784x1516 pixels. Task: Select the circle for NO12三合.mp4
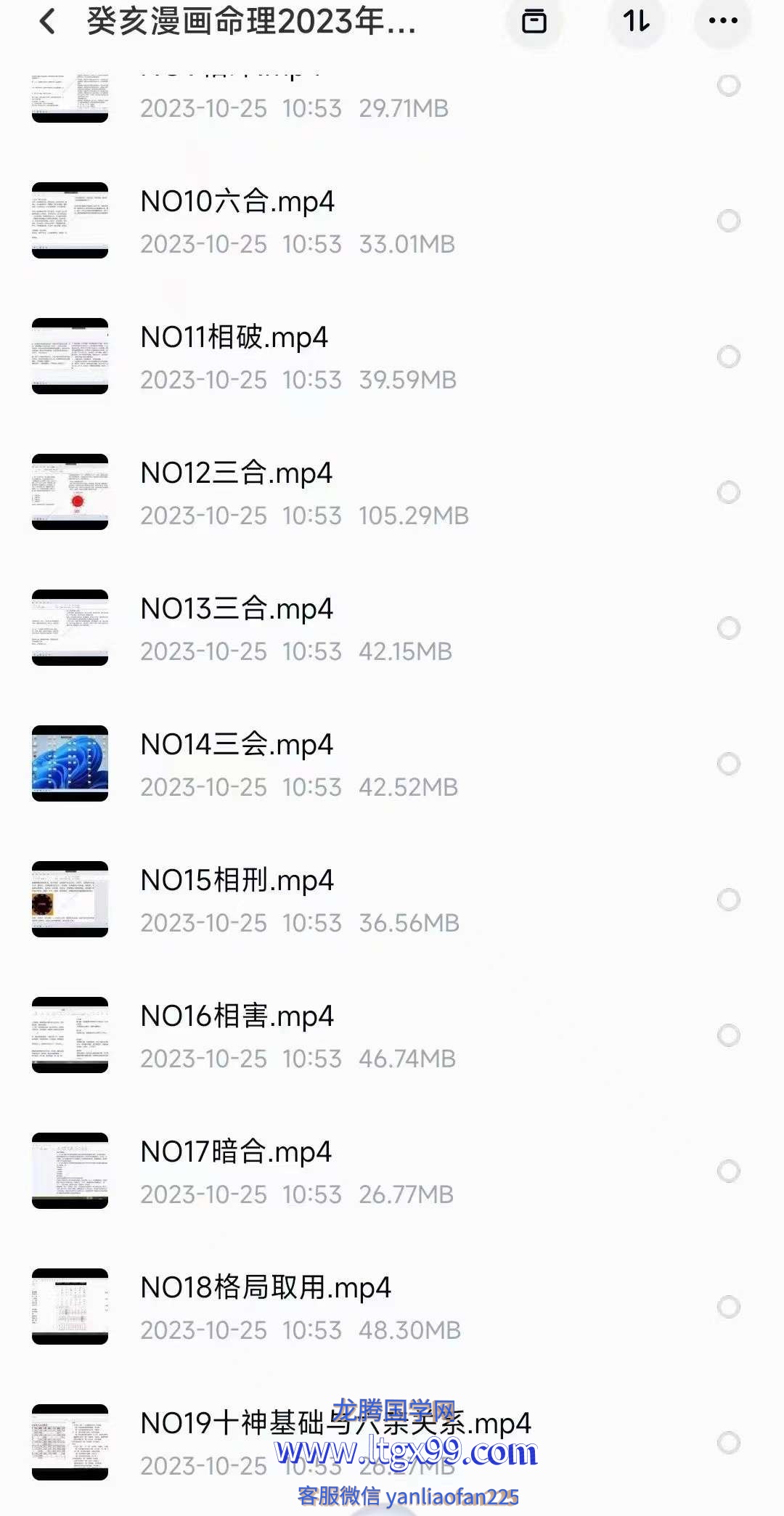pyautogui.click(x=729, y=492)
